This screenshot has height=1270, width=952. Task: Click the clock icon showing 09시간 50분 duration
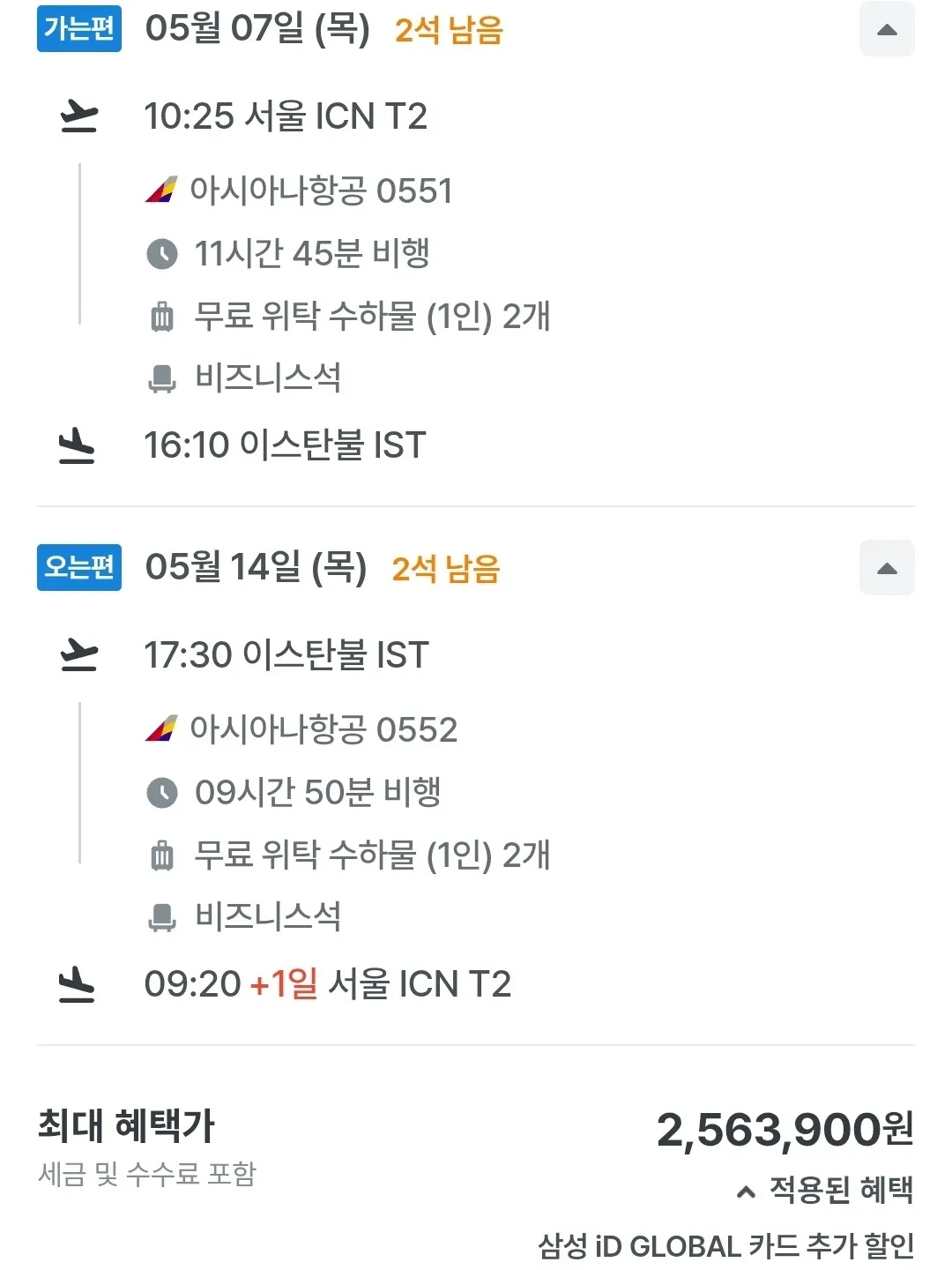click(x=162, y=793)
